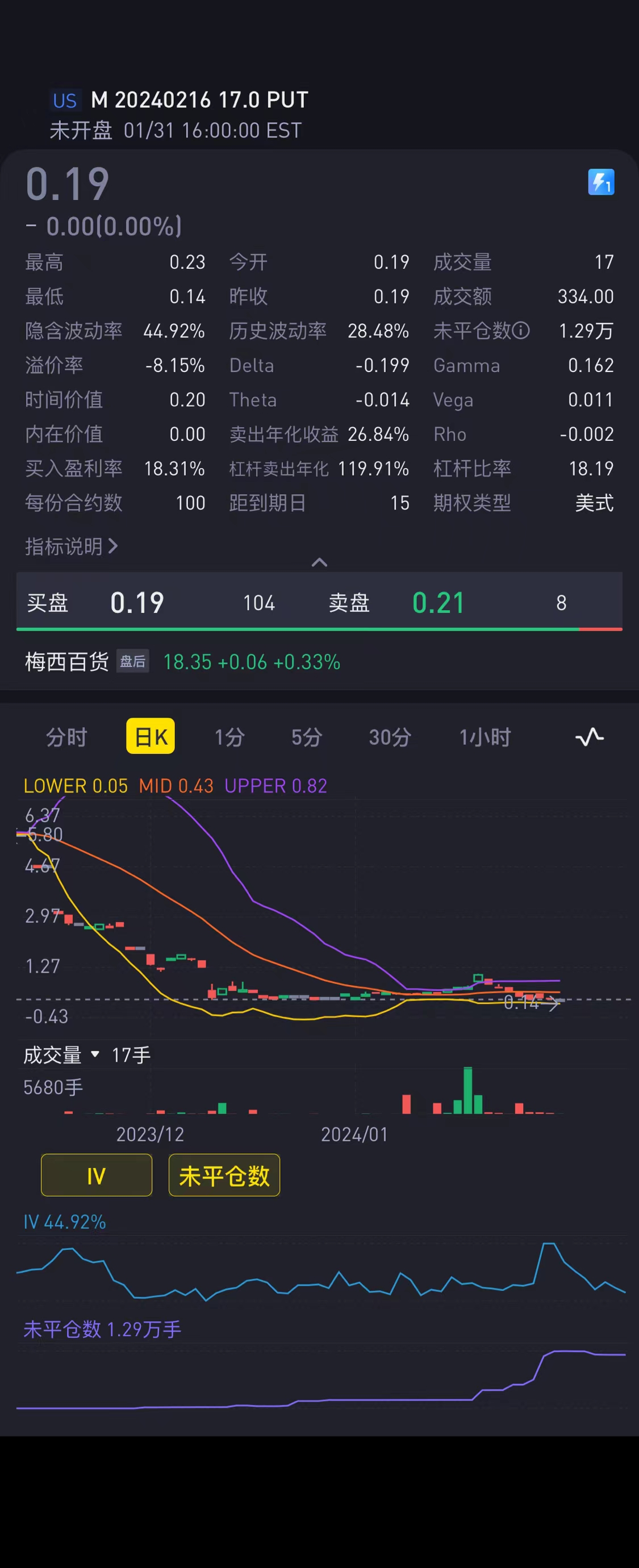The height and width of the screenshot is (1568, 639).
Task: Tap the 买盘 bid price 0.19
Action: tap(137, 603)
